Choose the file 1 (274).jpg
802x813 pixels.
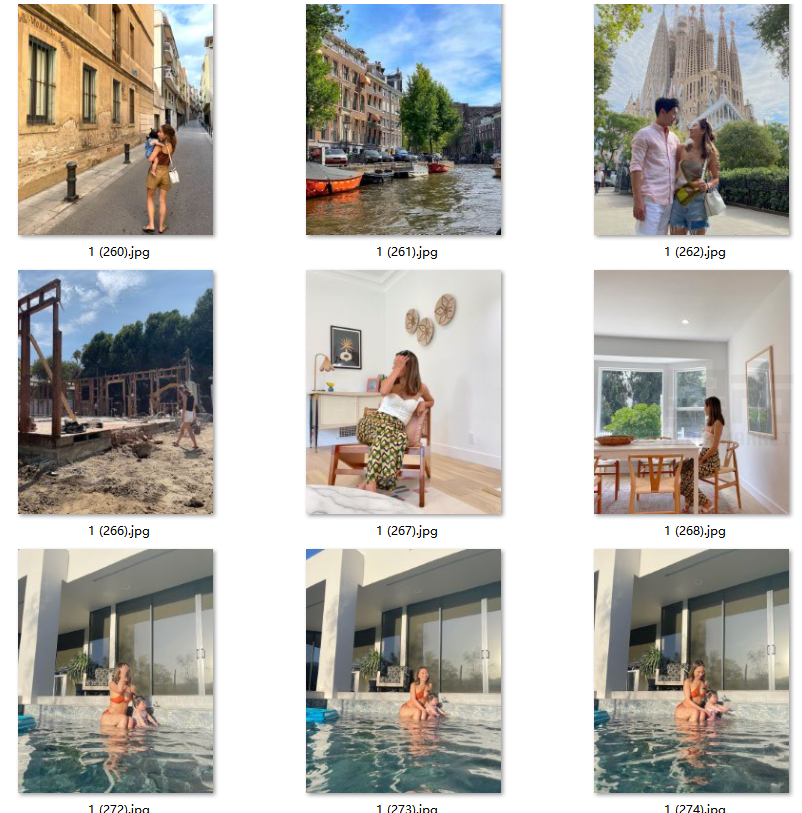(691, 670)
